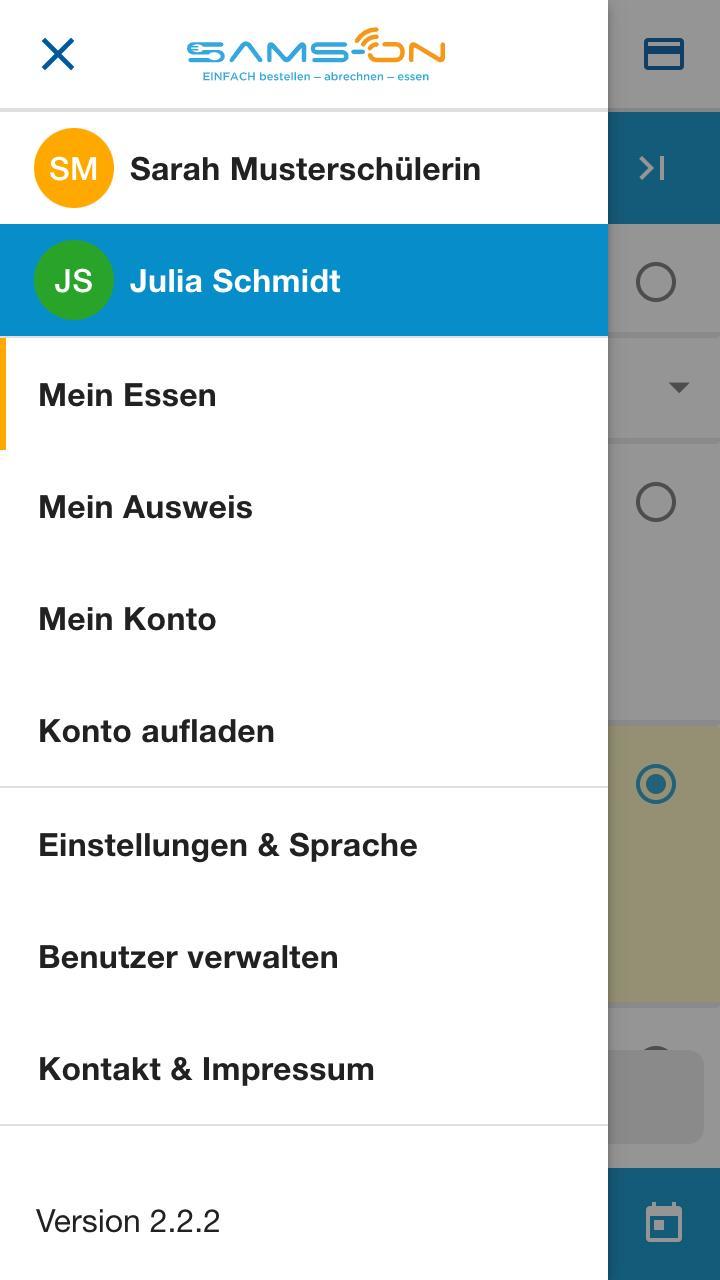
Task: Select the empty radio button below the chevron
Action: tap(656, 503)
